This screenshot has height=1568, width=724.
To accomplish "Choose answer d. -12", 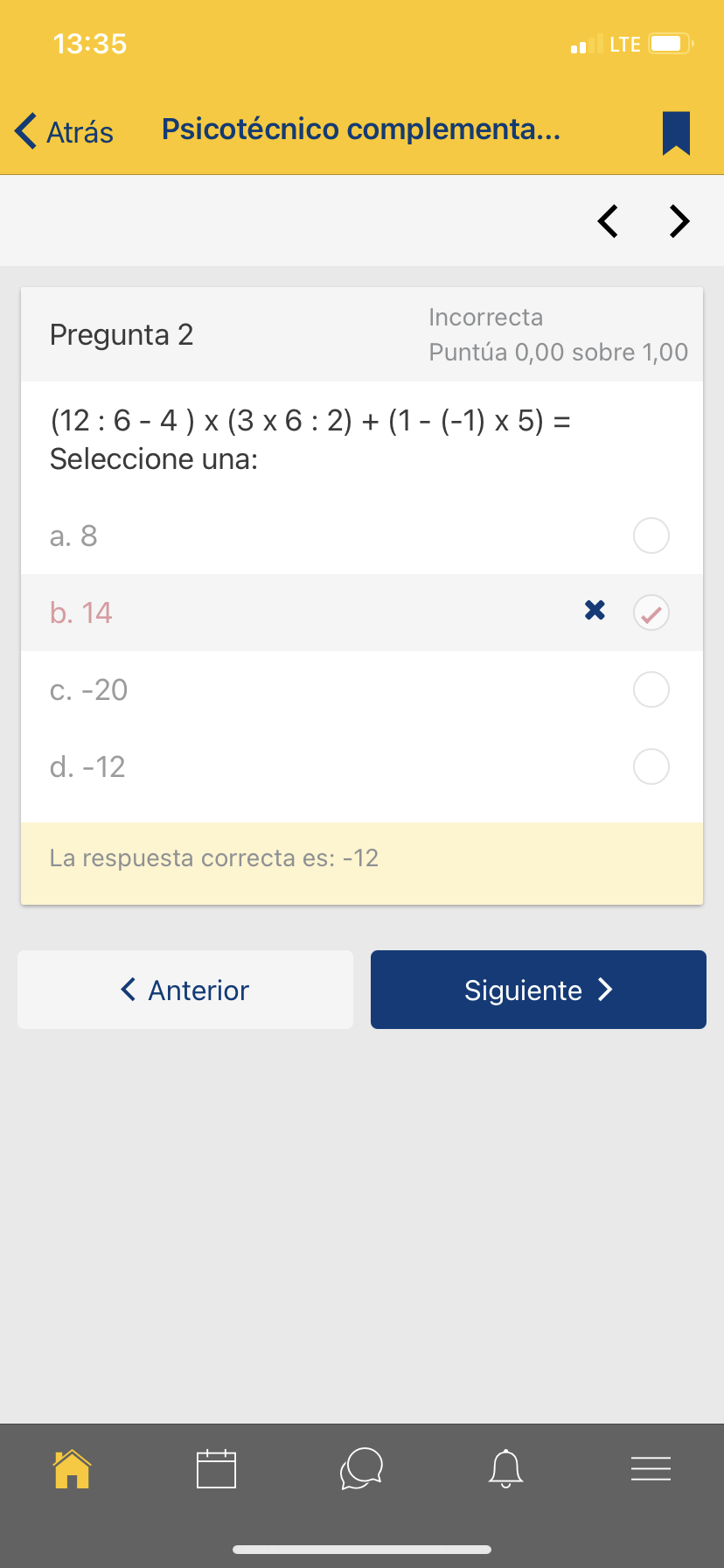I will (x=651, y=766).
